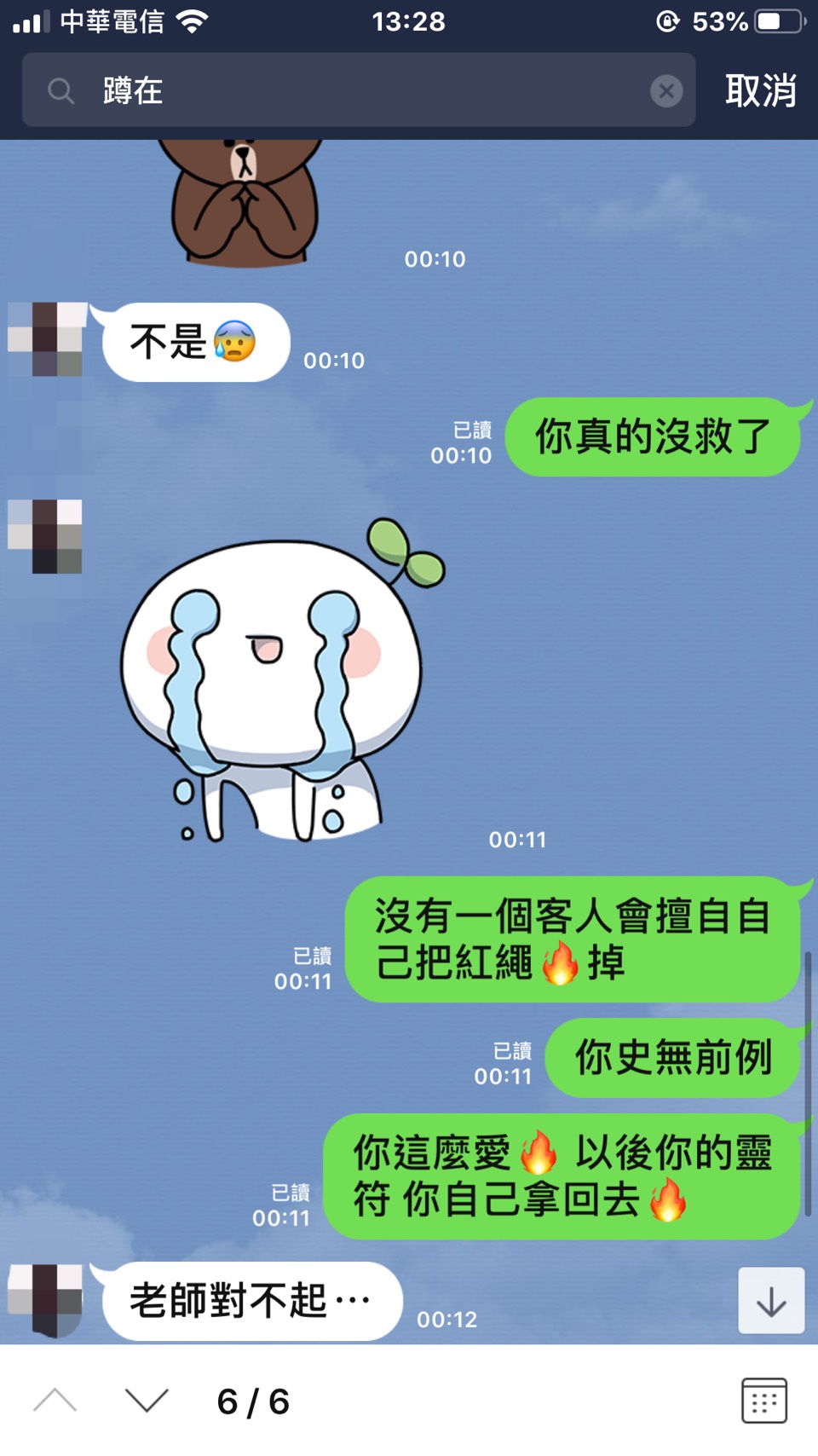818x1456 pixels.
Task: Tap the down-arrow to jump to latest messages
Action: pos(770,1301)
